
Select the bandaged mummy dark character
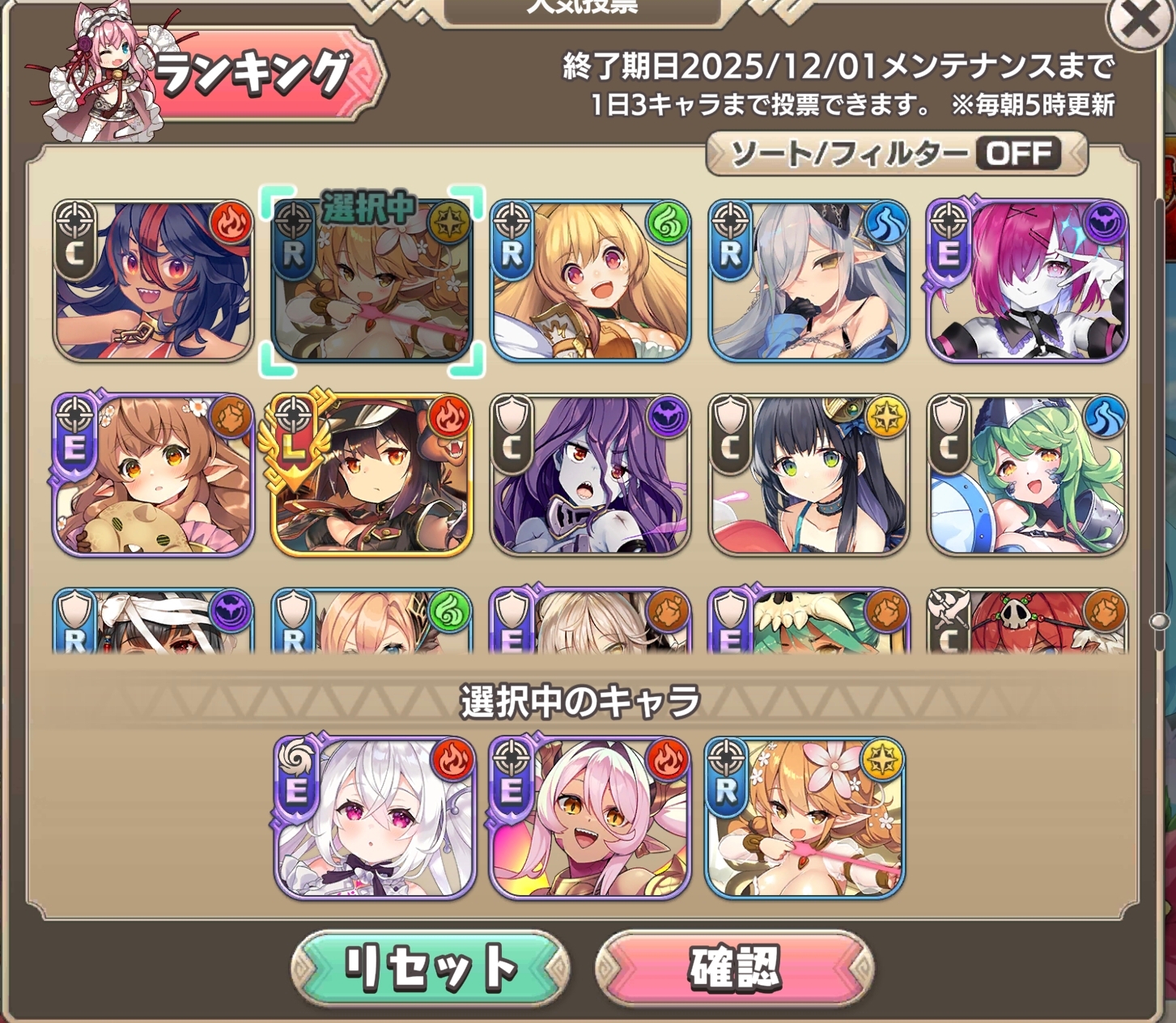tap(153, 623)
